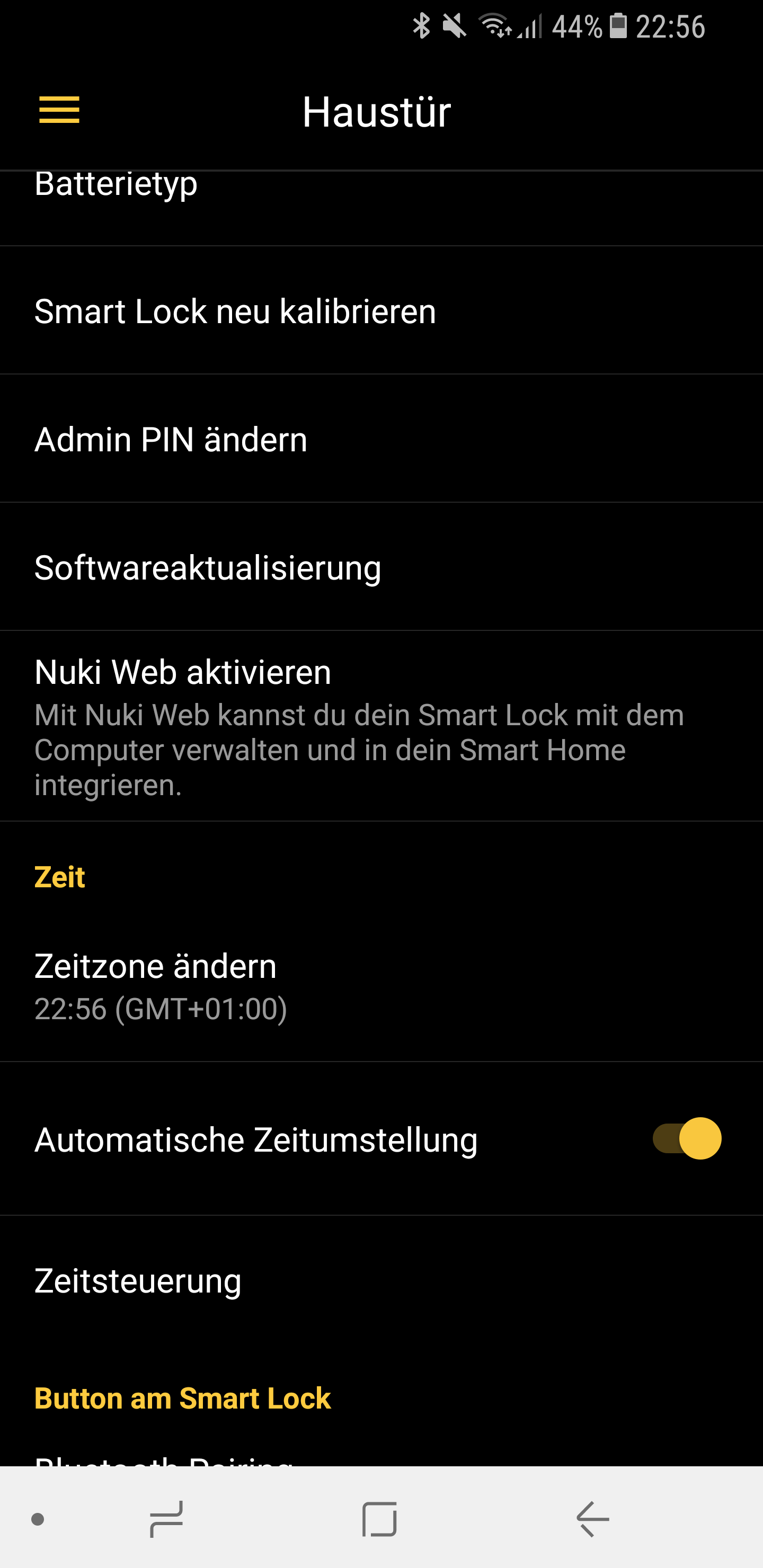This screenshot has height=1568, width=763.
Task: Select Smart Lock neu kalibrieren
Action: 235,311
